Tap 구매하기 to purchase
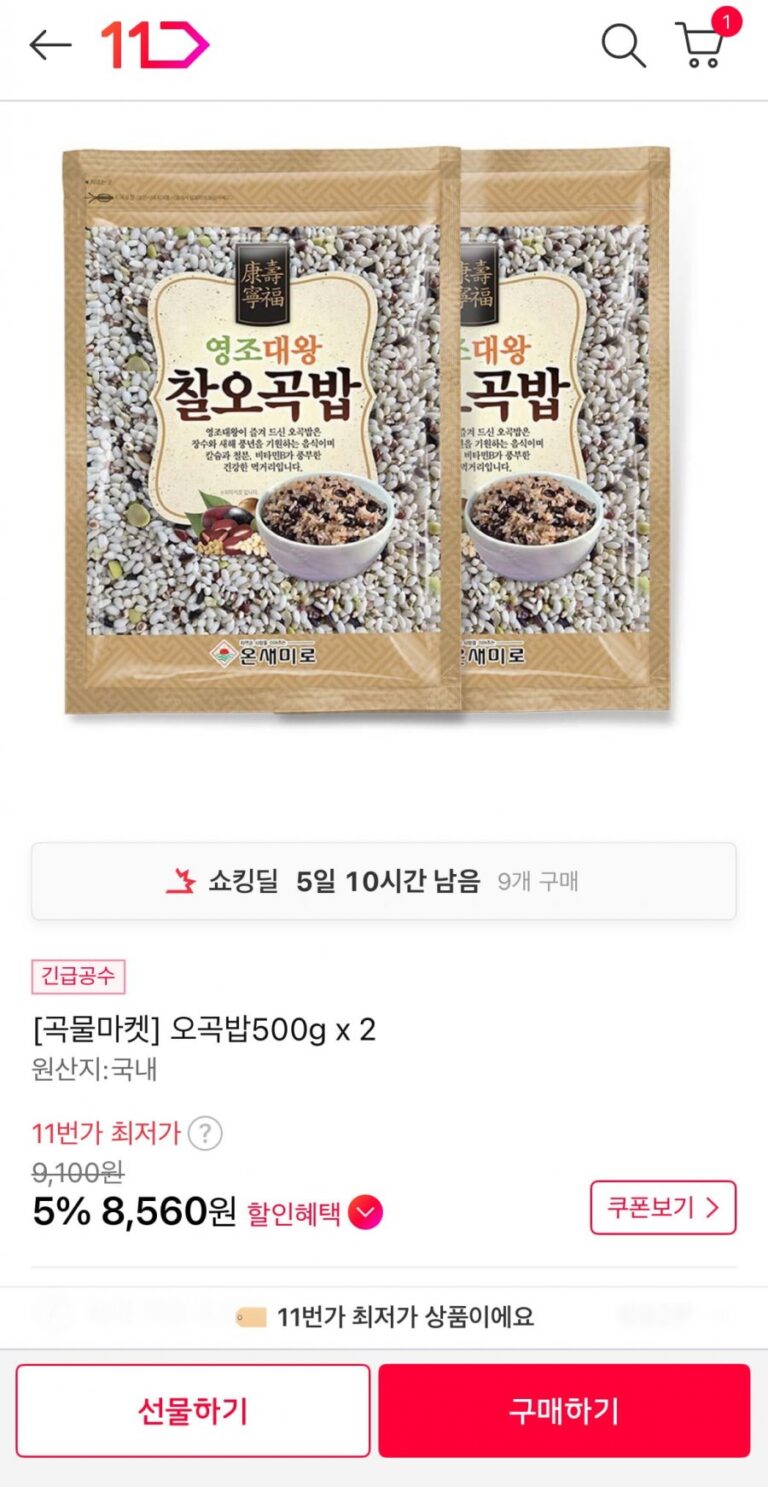The image size is (768, 1487). pyautogui.click(x=564, y=1410)
